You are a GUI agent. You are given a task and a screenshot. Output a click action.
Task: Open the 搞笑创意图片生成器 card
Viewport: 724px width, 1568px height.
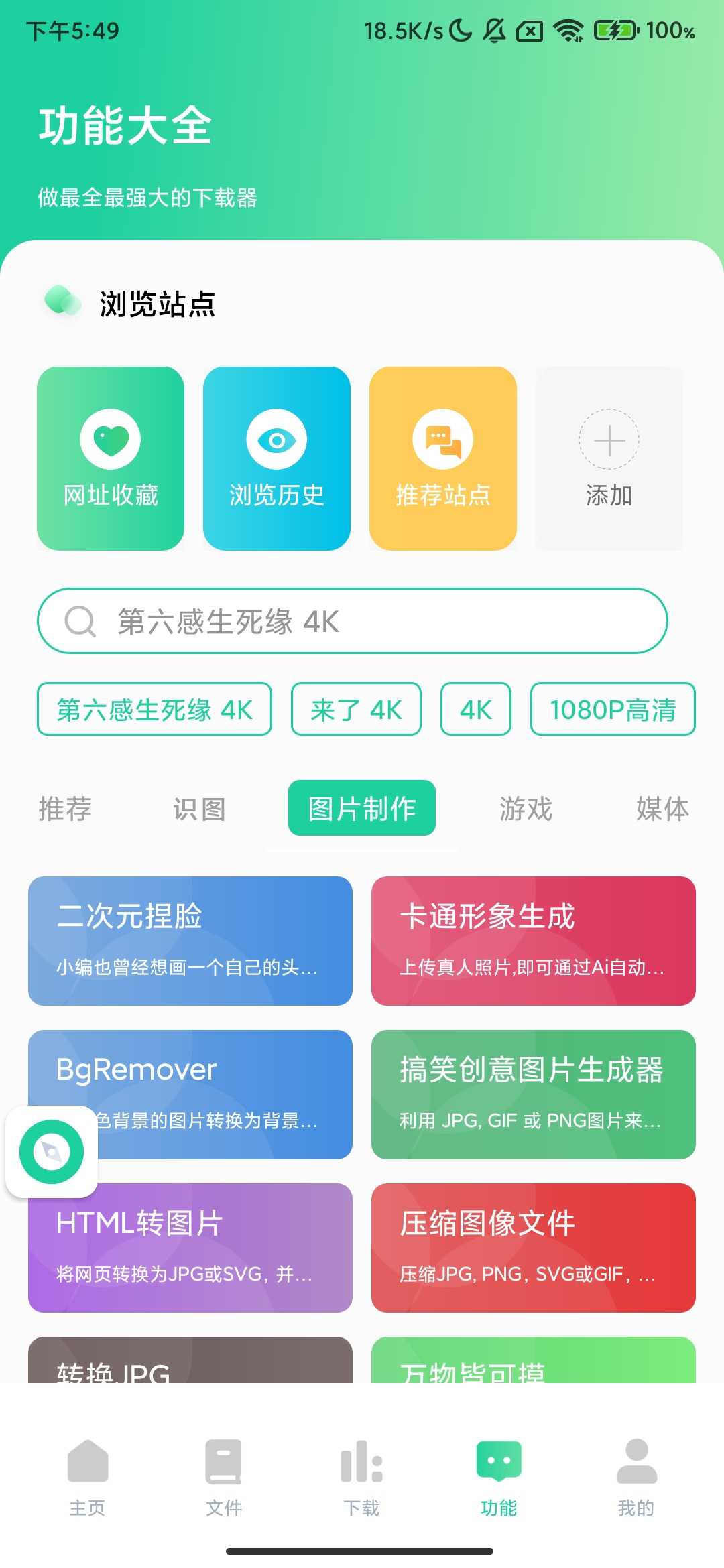(x=533, y=1094)
